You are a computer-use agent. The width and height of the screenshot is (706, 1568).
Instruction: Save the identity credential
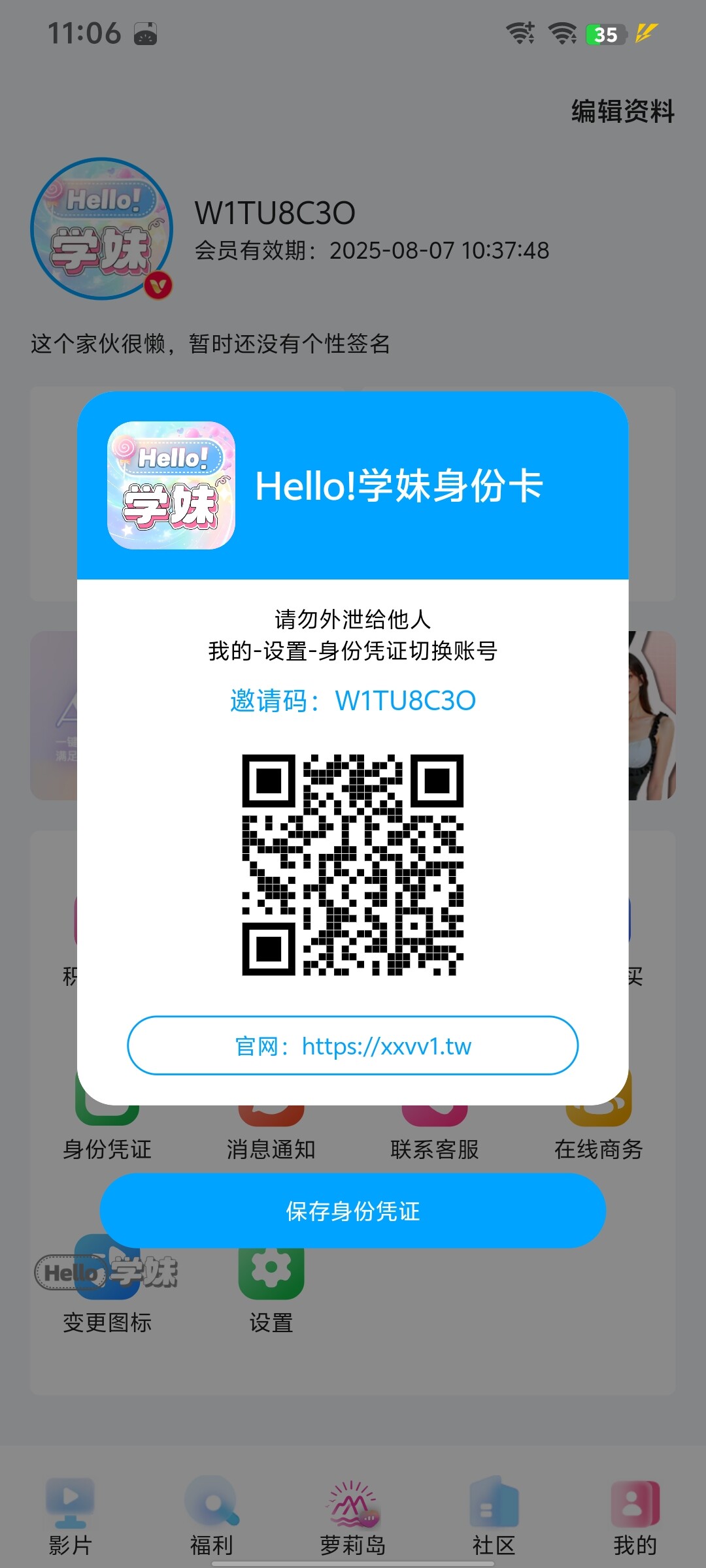(x=353, y=1211)
